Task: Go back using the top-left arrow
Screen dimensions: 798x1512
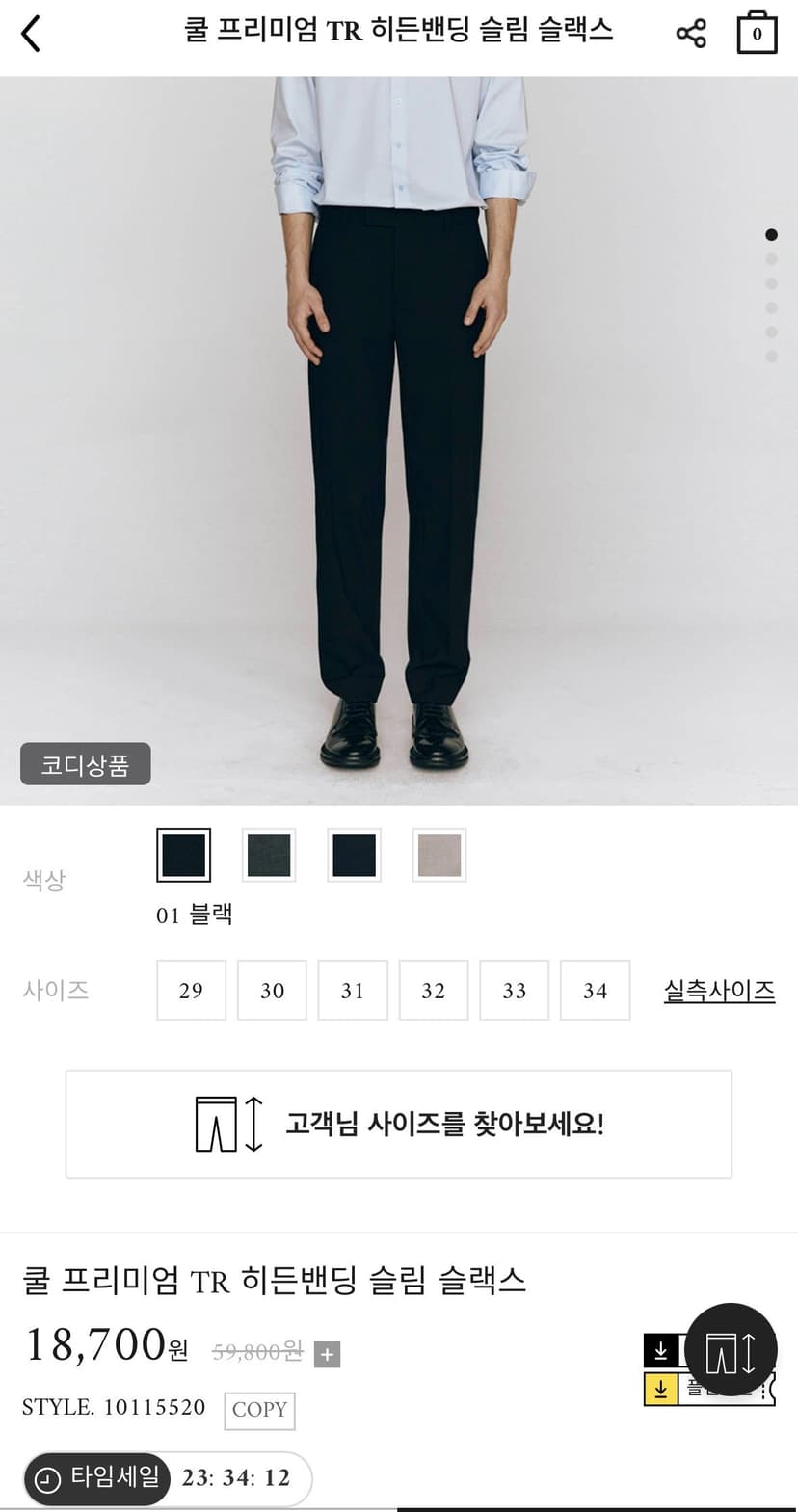Action: coord(31,34)
